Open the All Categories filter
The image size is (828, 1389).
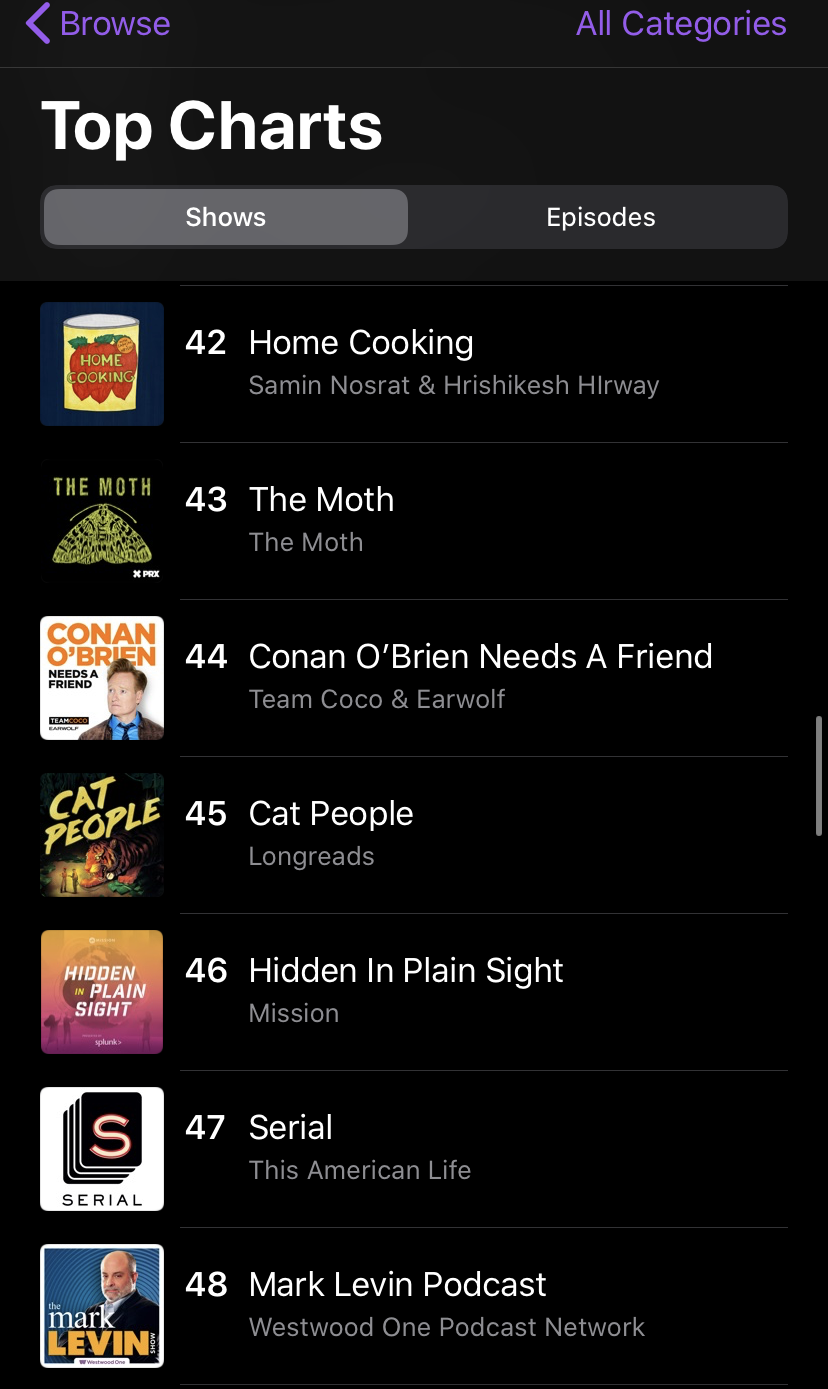pos(681,24)
